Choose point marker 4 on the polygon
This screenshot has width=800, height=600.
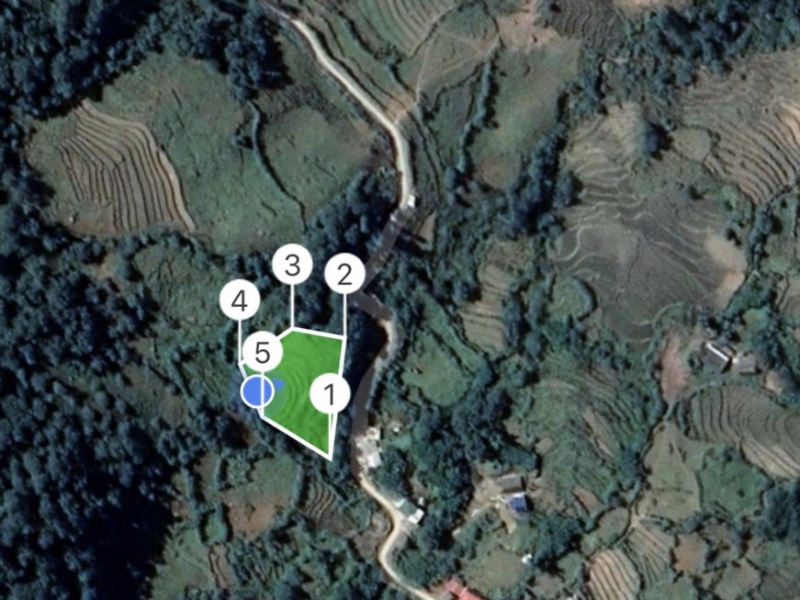[240, 300]
